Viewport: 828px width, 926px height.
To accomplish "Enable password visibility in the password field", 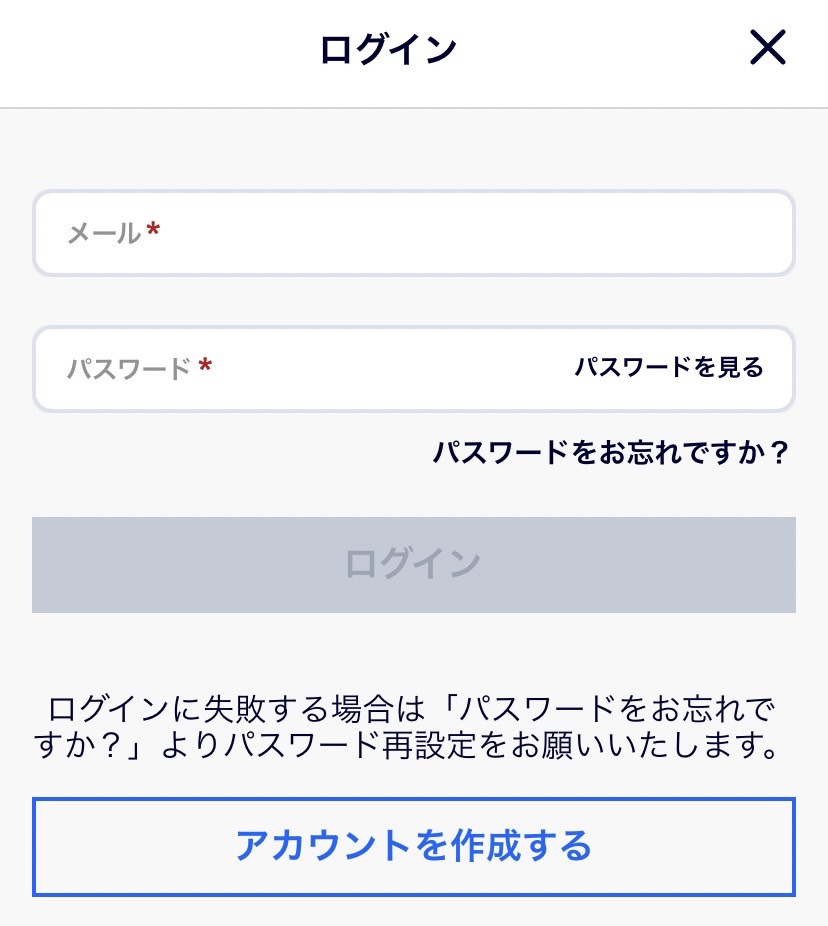I will point(669,368).
